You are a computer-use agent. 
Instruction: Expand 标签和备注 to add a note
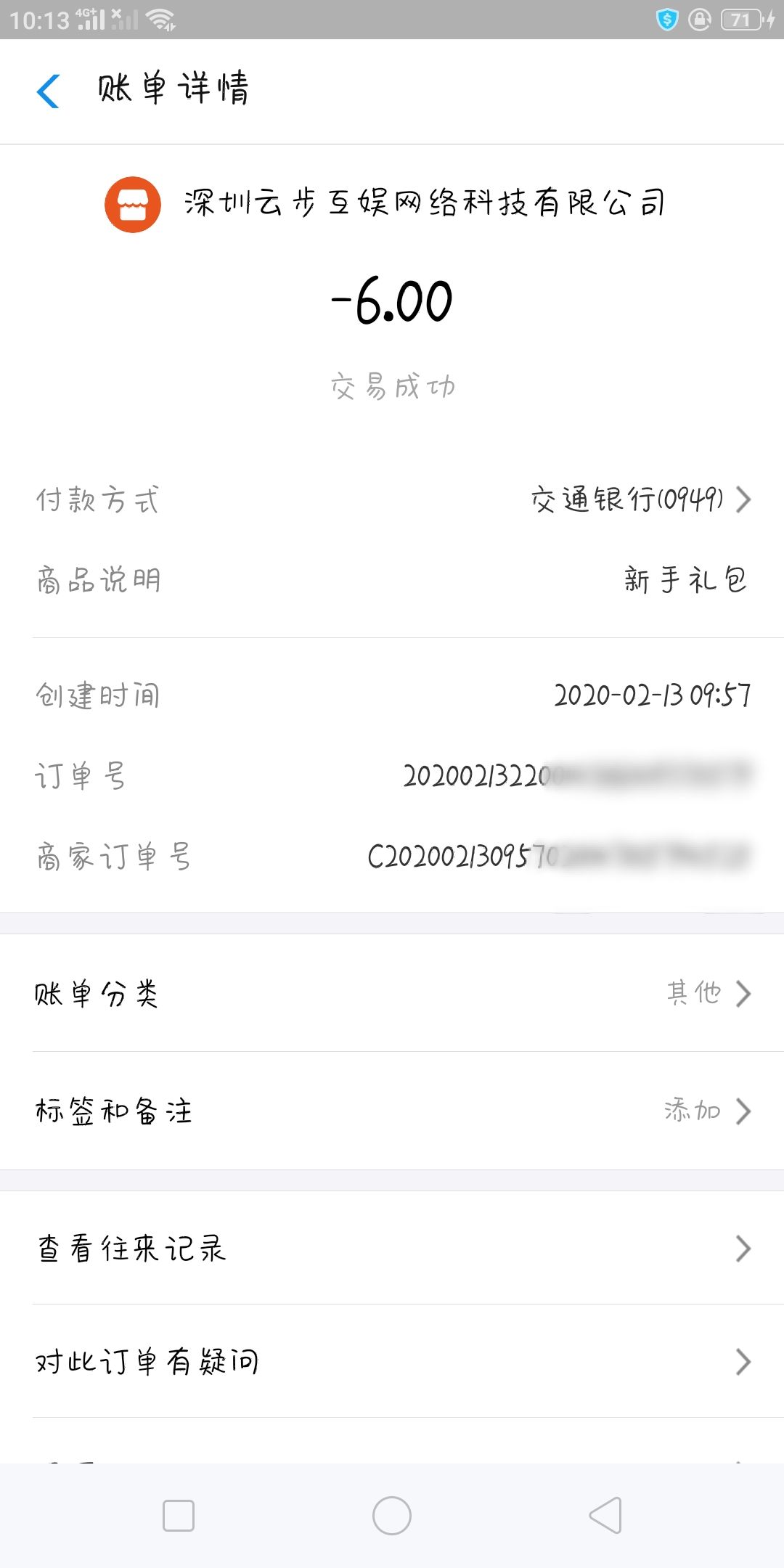tap(392, 1111)
